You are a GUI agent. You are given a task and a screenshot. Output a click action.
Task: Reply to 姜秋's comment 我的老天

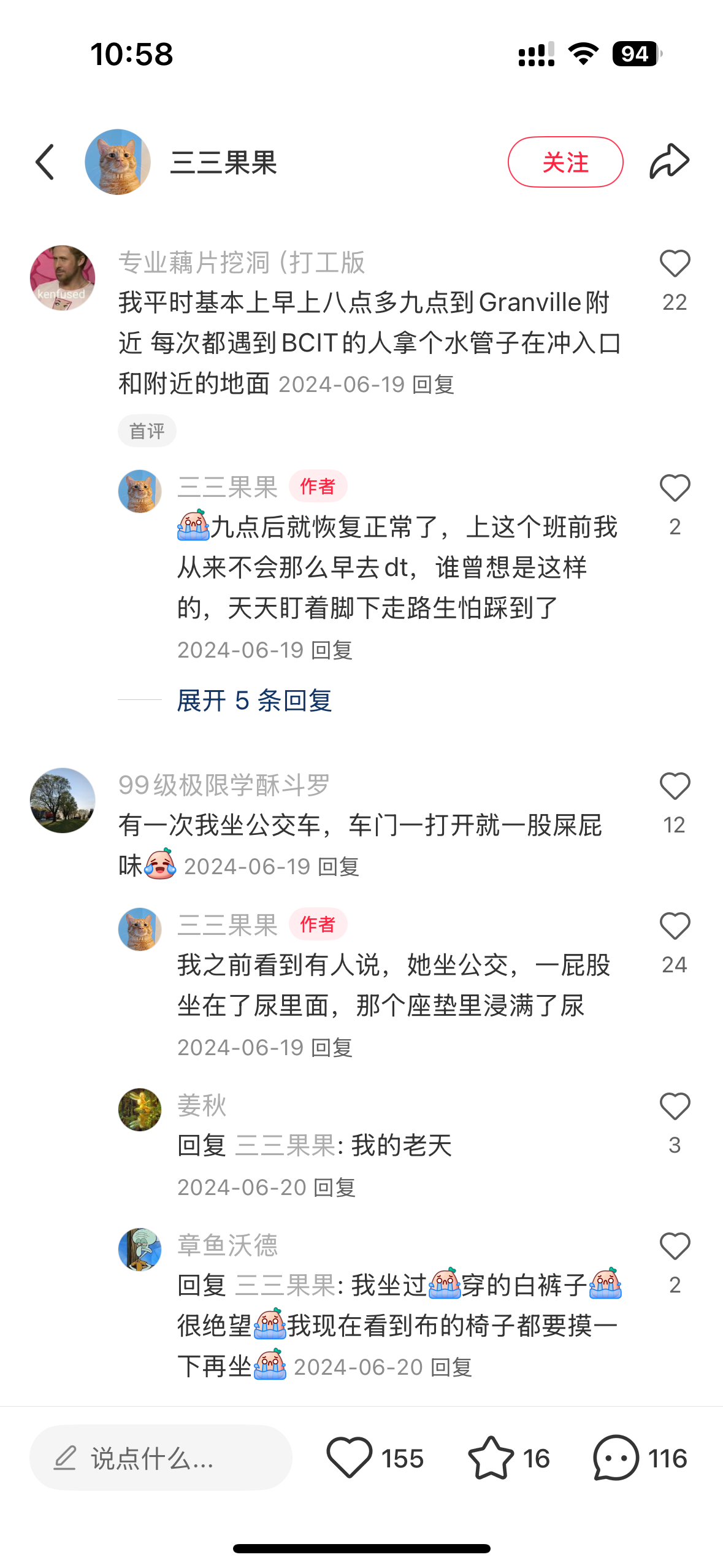[334, 1188]
